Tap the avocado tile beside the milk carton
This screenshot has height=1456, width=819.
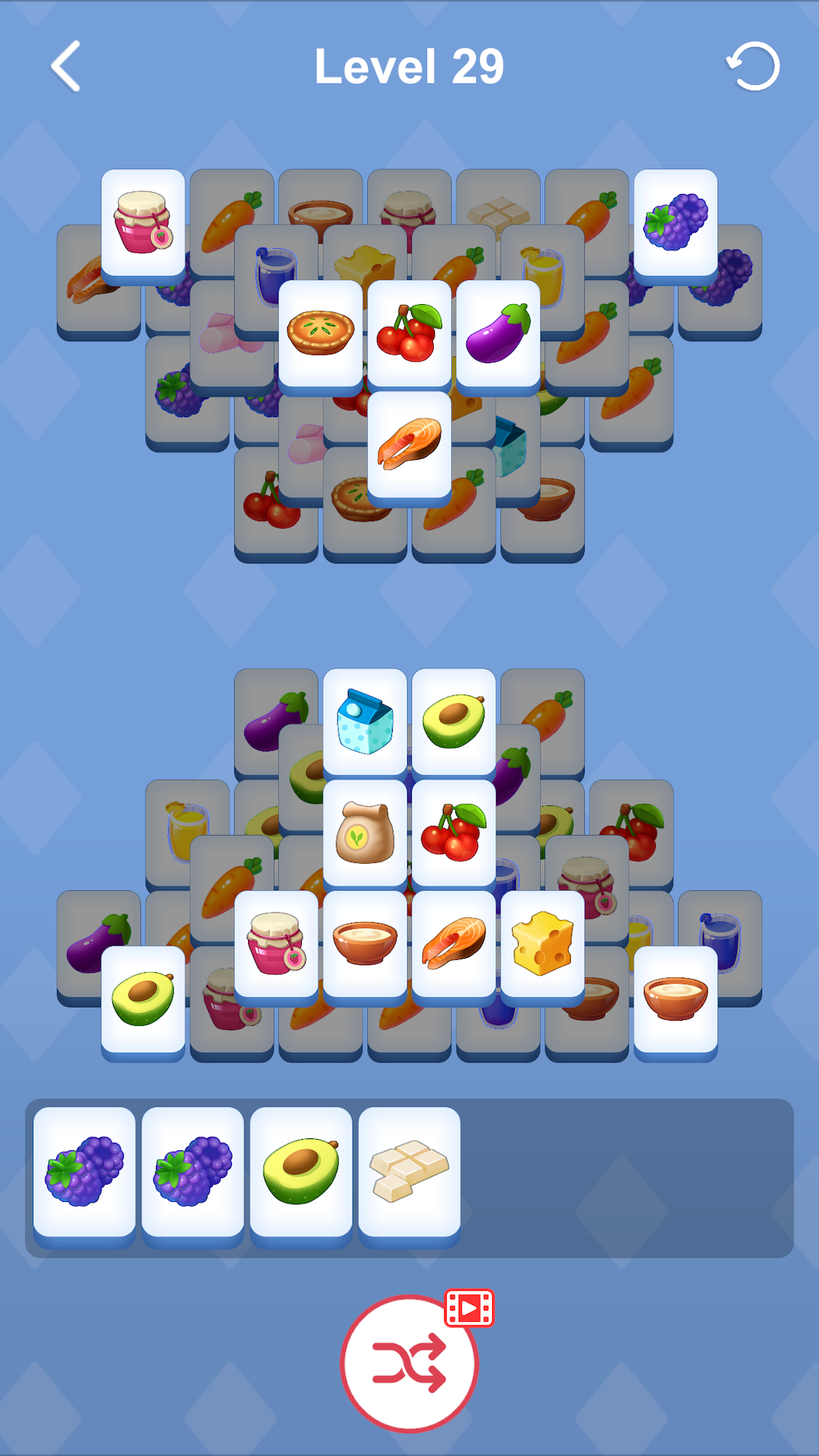453,720
